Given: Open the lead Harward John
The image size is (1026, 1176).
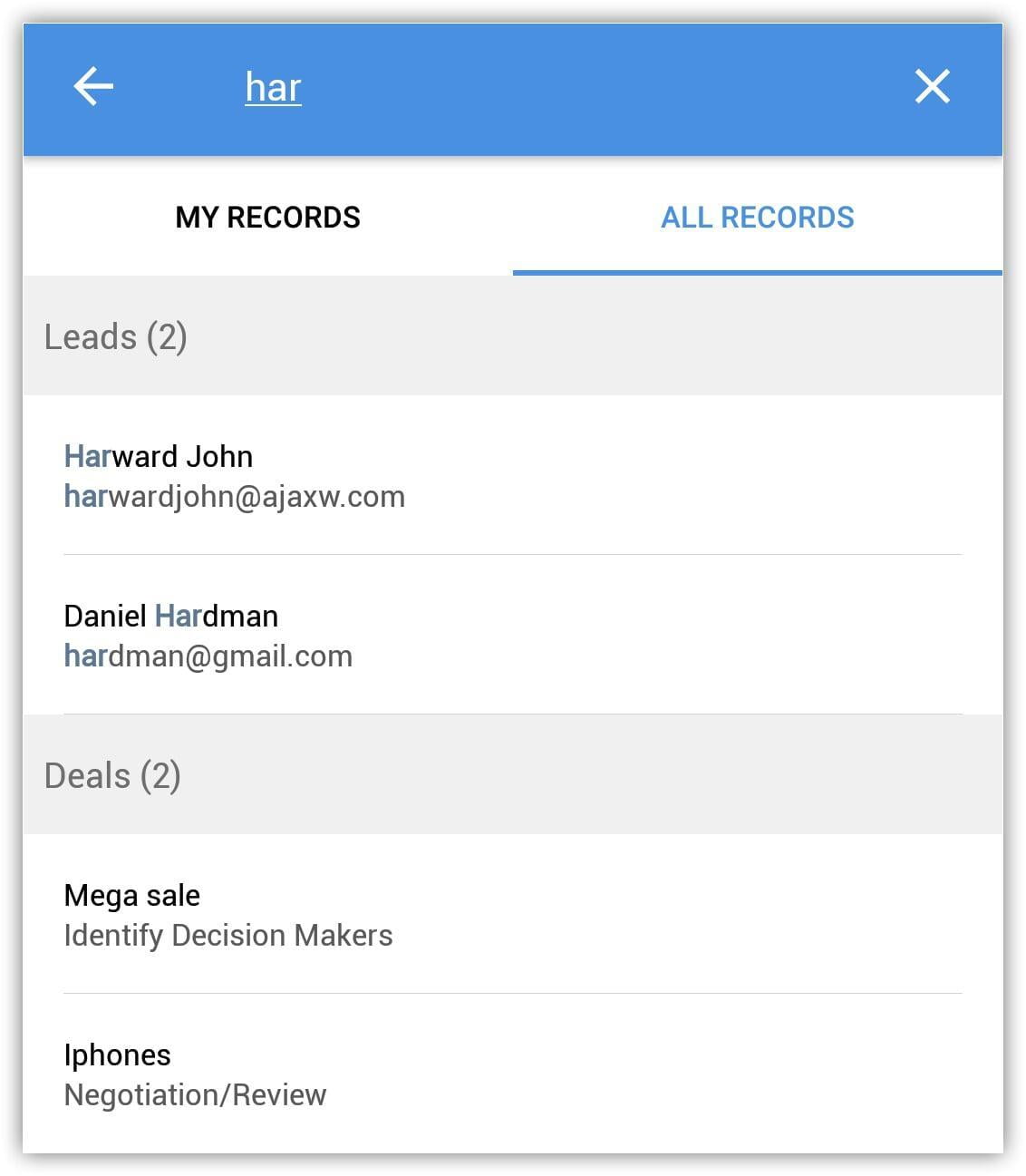Looking at the screenshot, I should [x=512, y=475].
